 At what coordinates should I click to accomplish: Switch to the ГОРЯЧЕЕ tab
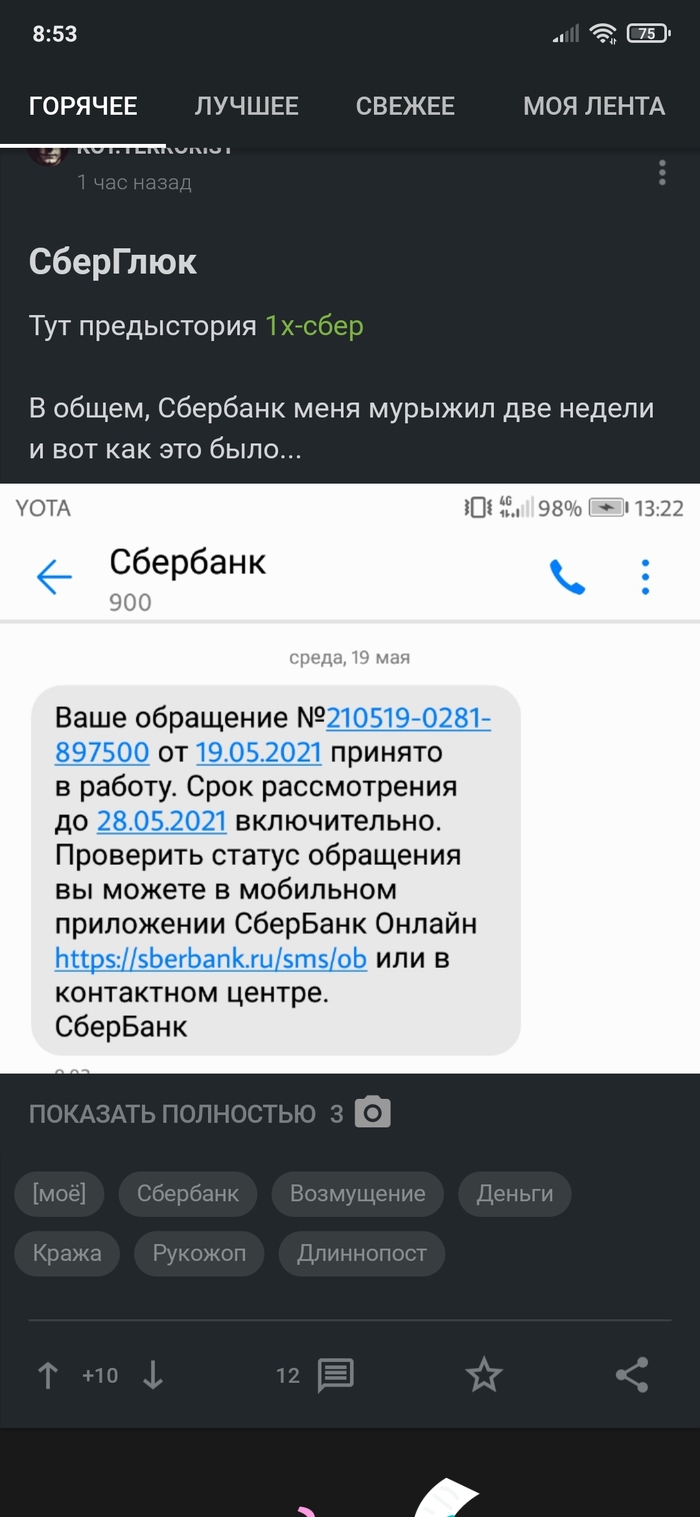coord(83,106)
